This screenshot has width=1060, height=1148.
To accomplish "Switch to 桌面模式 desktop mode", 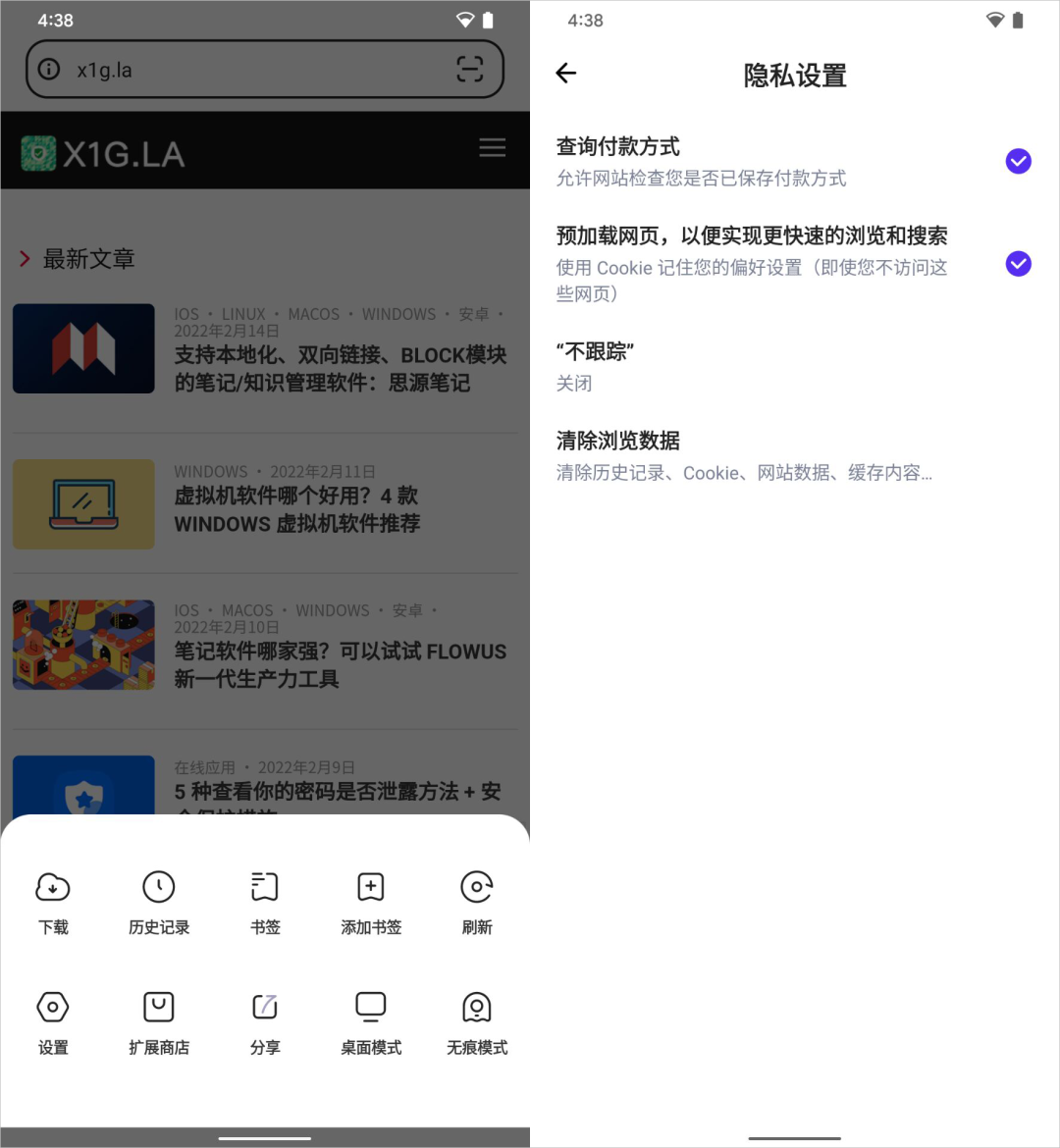I will [370, 1022].
